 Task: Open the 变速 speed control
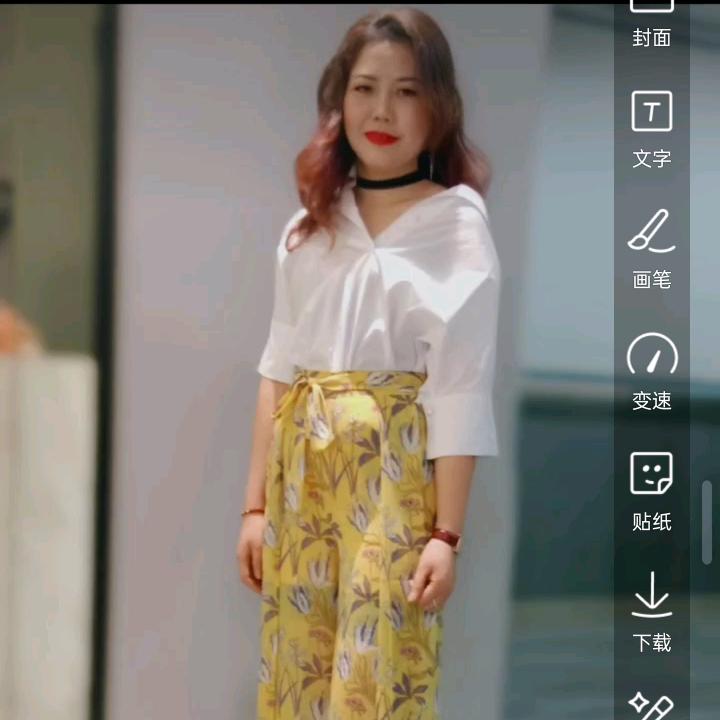652,371
